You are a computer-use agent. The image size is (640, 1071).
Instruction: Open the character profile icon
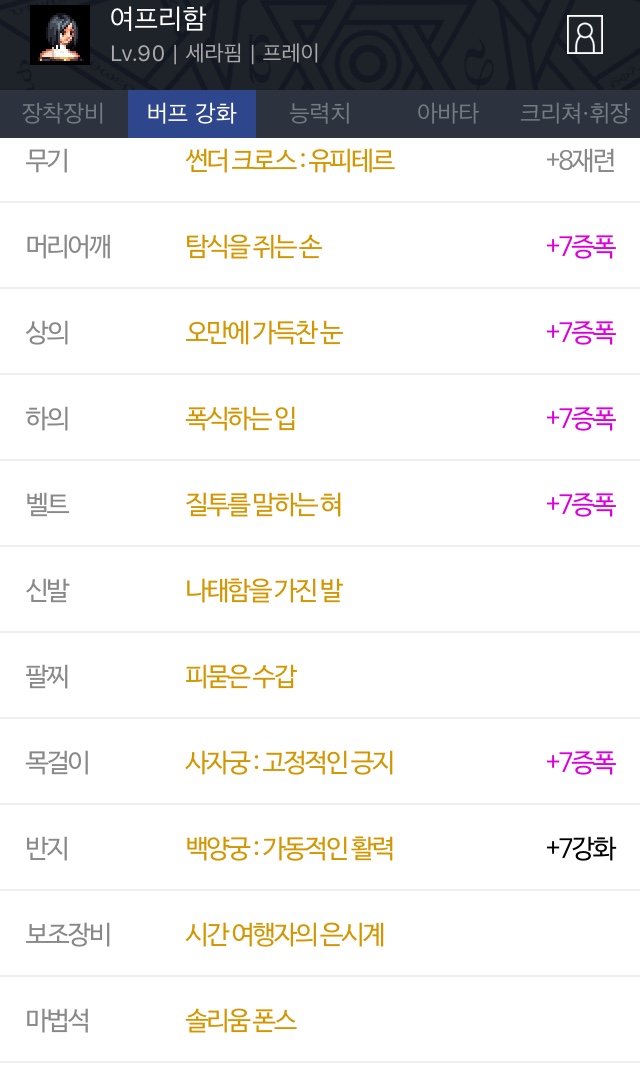click(585, 34)
